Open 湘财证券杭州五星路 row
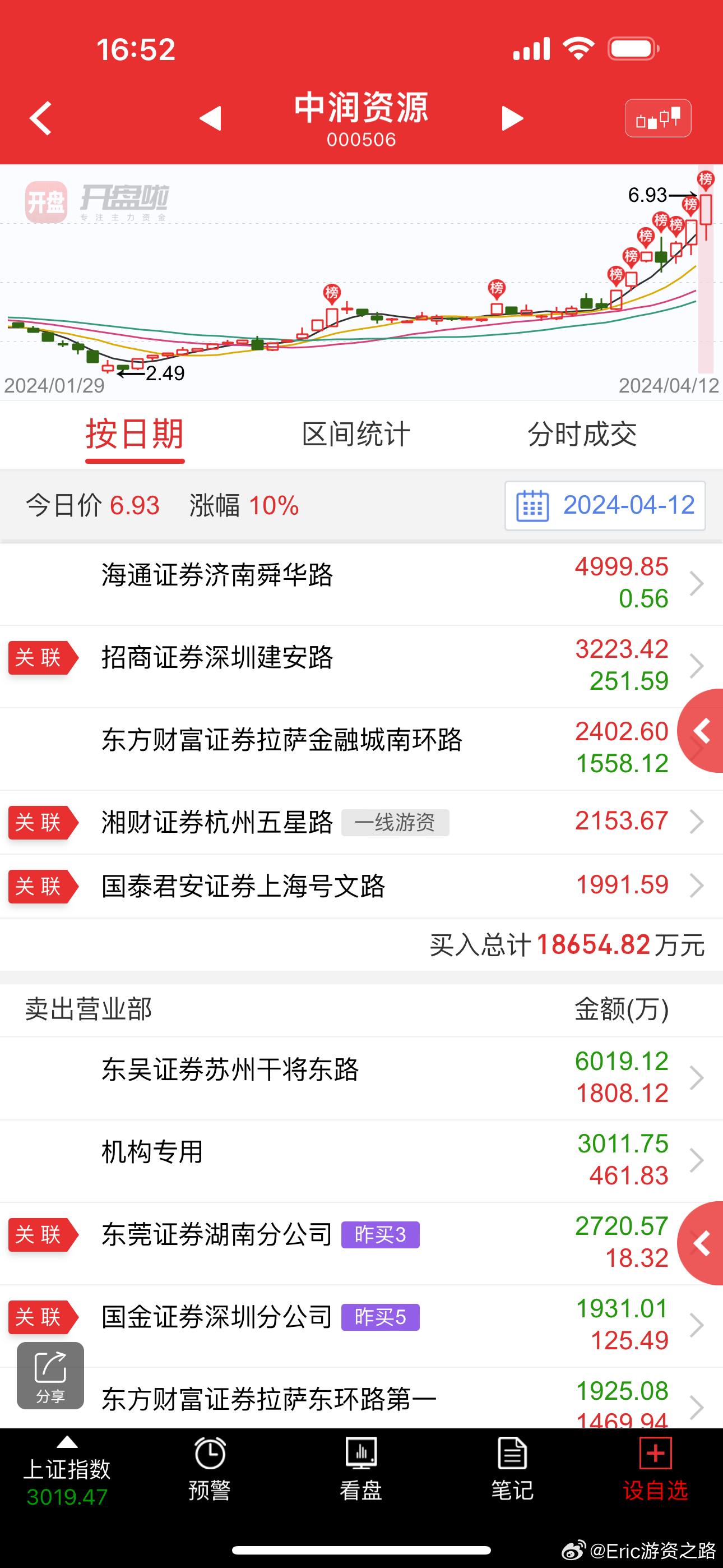723x1568 pixels. pos(361,822)
